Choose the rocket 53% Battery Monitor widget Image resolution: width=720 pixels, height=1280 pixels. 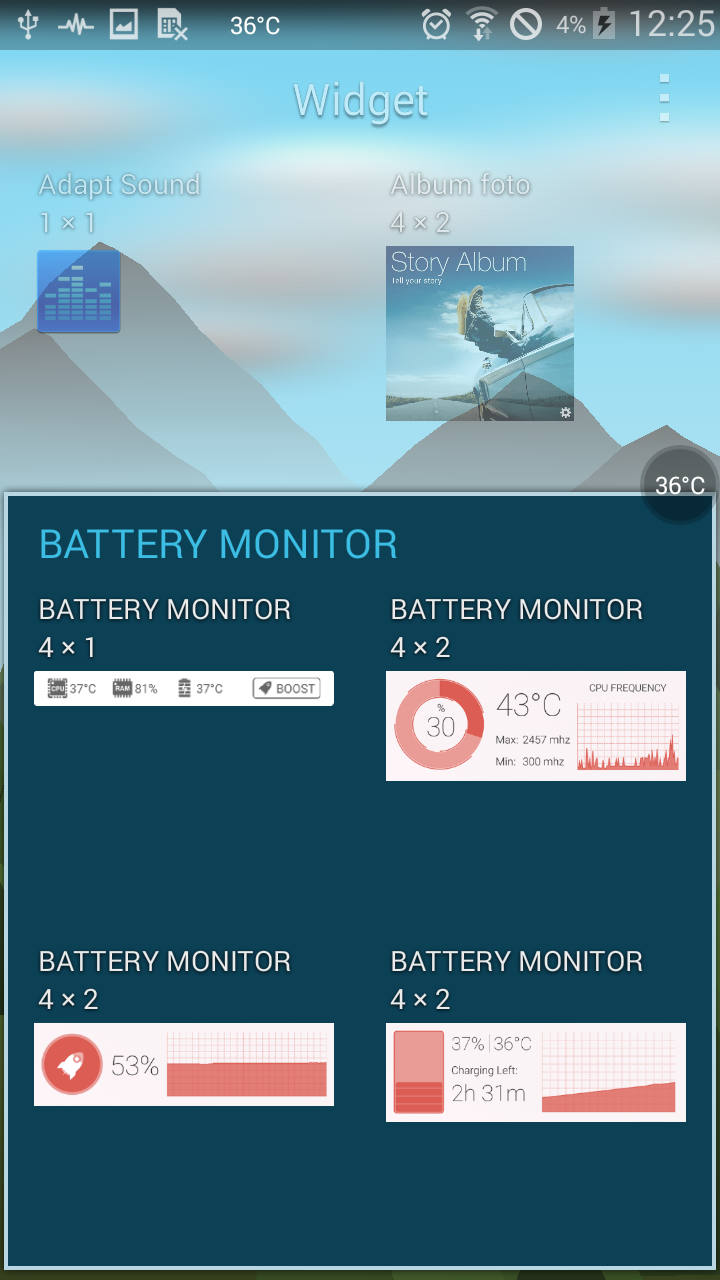pyautogui.click(x=184, y=1064)
